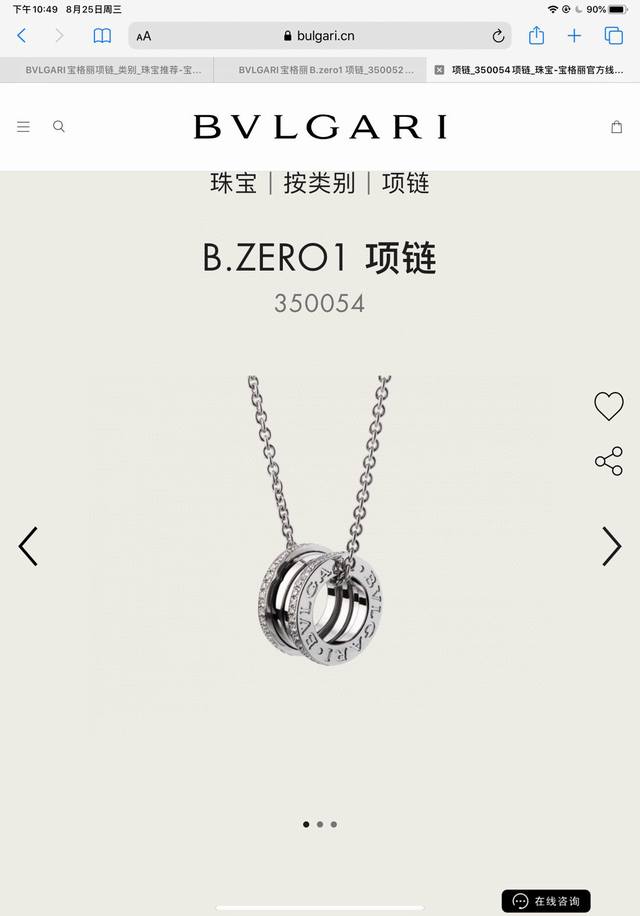Show all open tabs
Screen dimensions: 640x916
pos(613,36)
